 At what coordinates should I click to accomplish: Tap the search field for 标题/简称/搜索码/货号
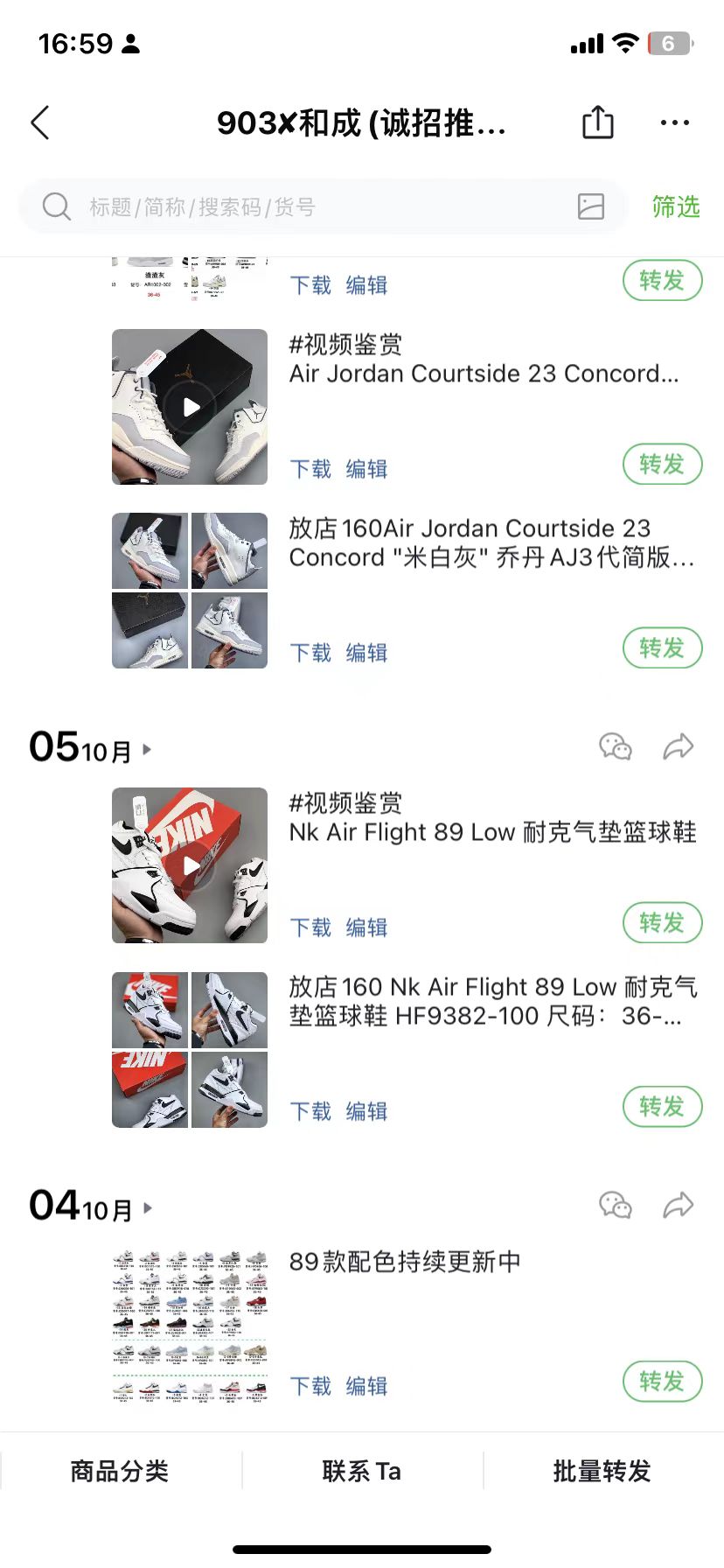tap(324, 206)
